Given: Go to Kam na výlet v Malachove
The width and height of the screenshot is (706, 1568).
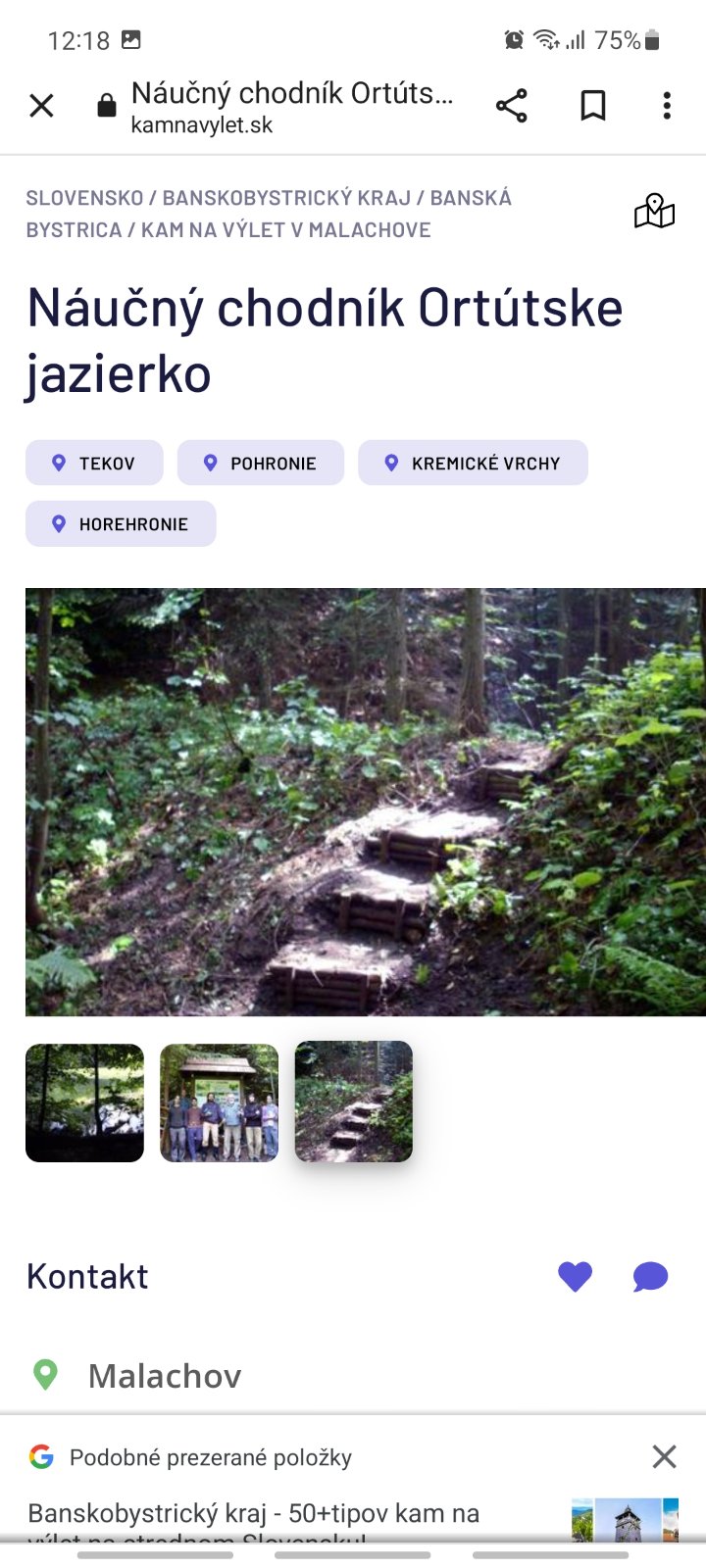Looking at the screenshot, I should pyautogui.click(x=286, y=230).
